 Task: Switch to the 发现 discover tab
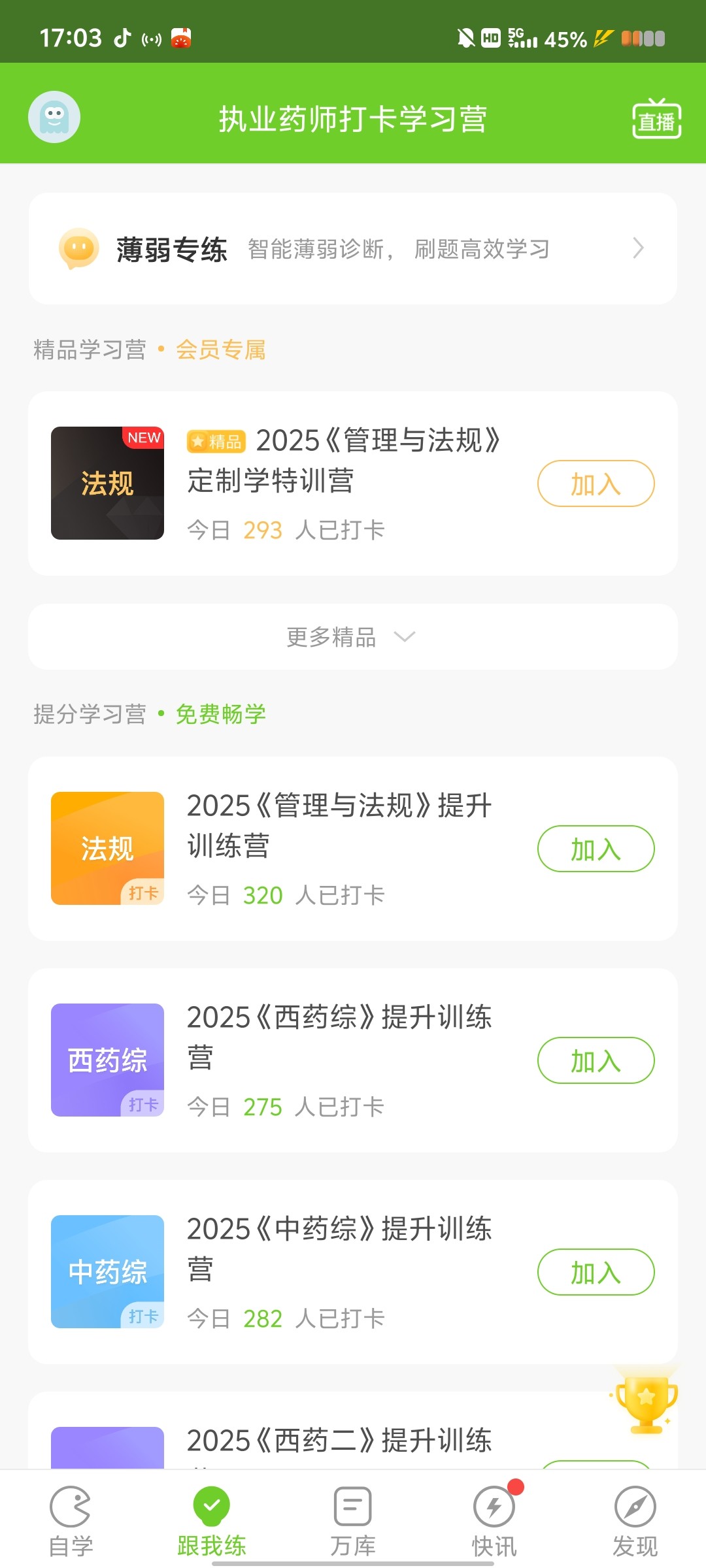point(635,1521)
